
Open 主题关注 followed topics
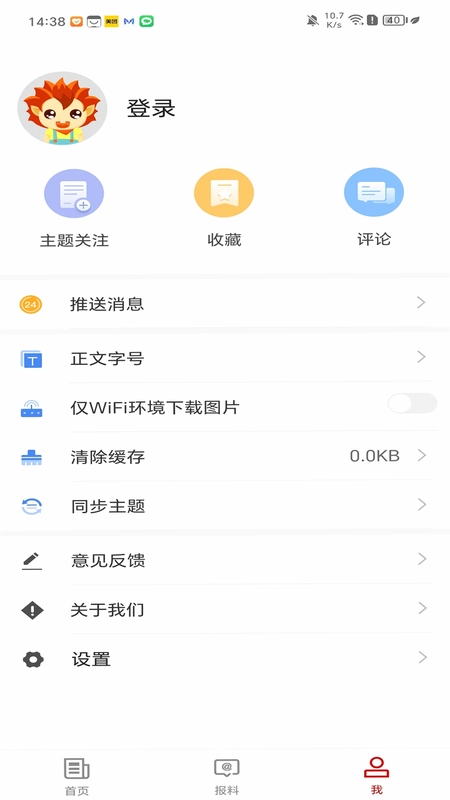click(x=74, y=208)
